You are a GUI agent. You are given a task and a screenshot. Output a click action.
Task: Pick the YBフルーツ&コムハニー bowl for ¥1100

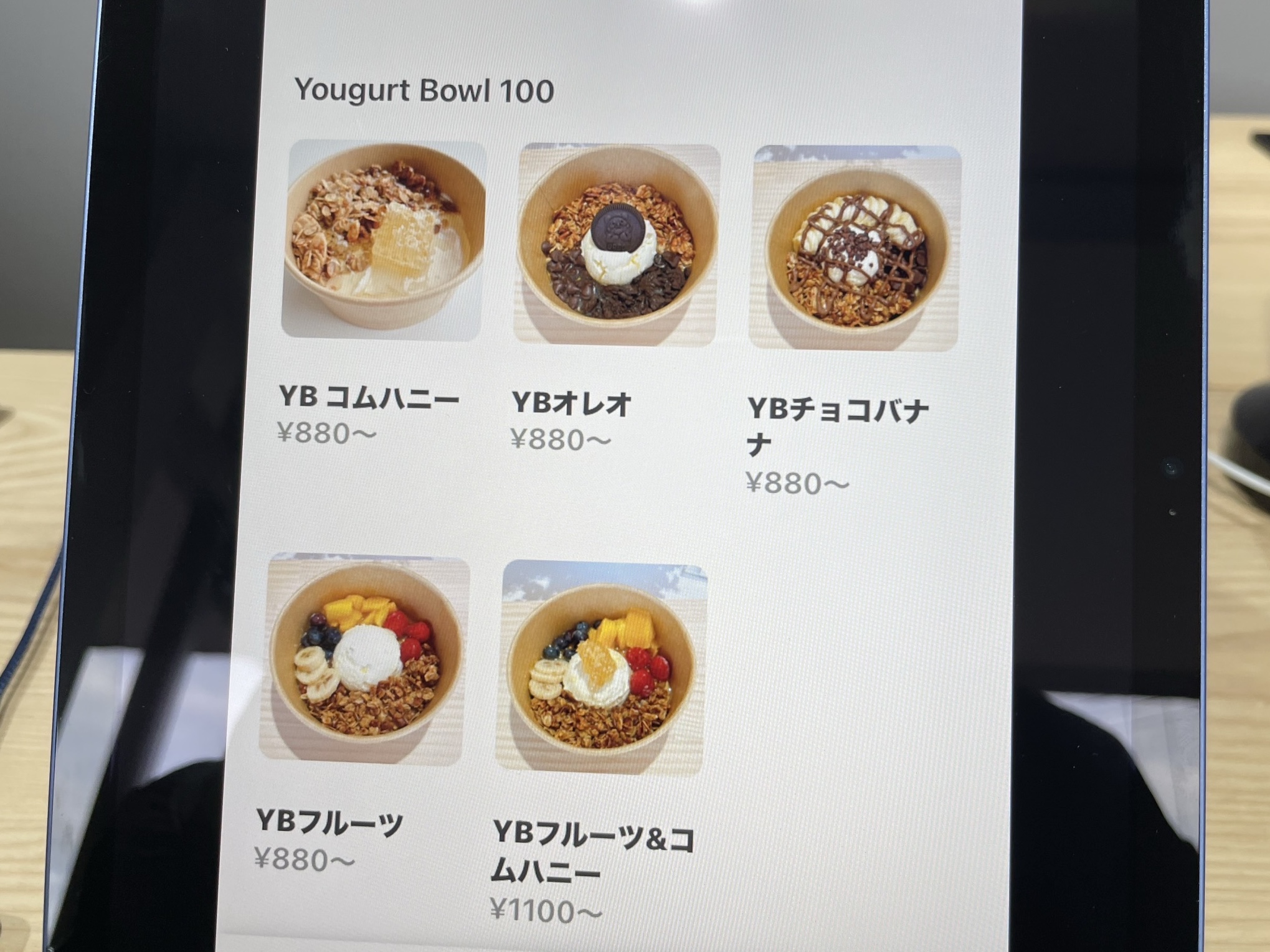tap(601, 668)
